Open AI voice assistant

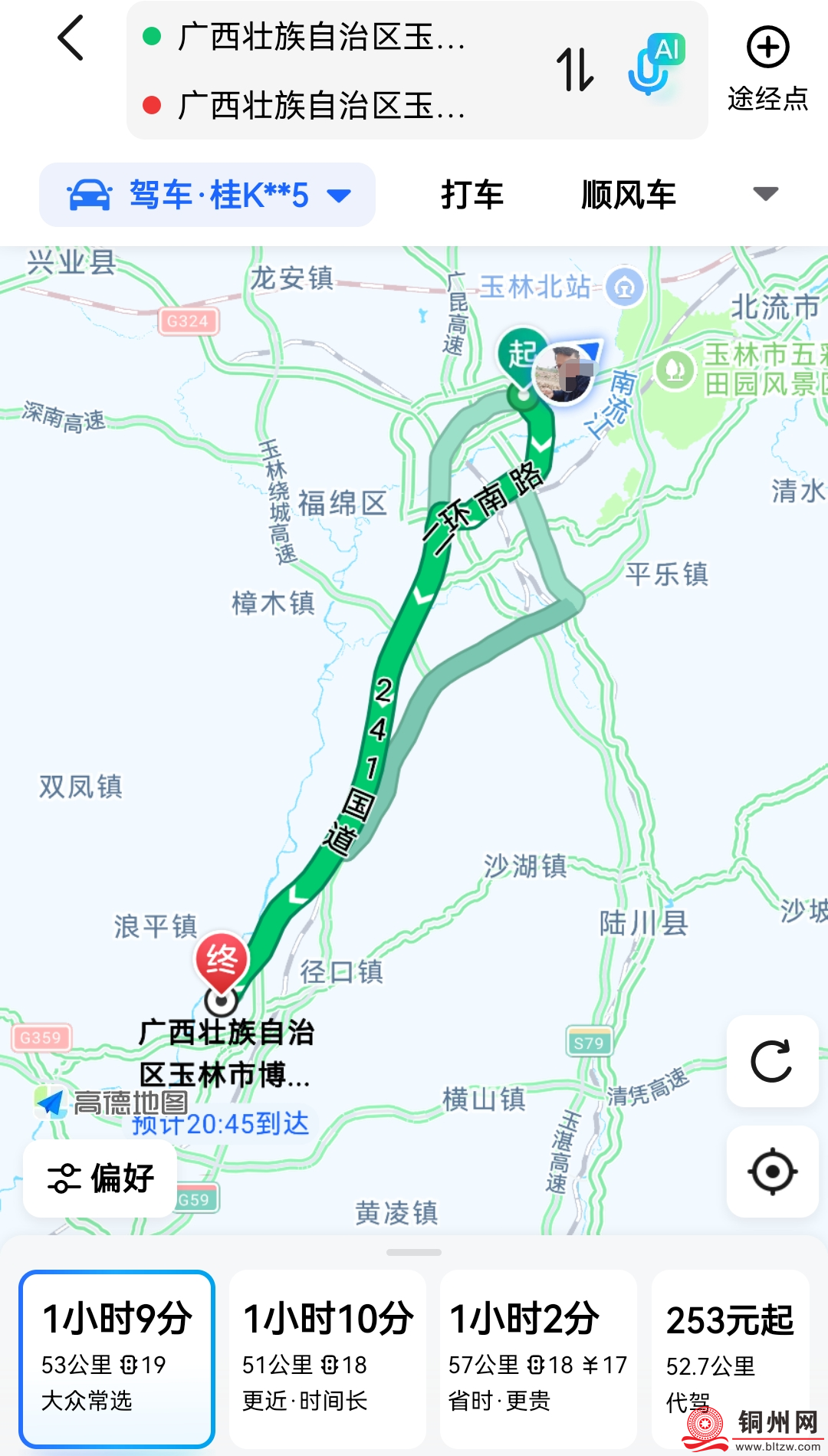655,64
